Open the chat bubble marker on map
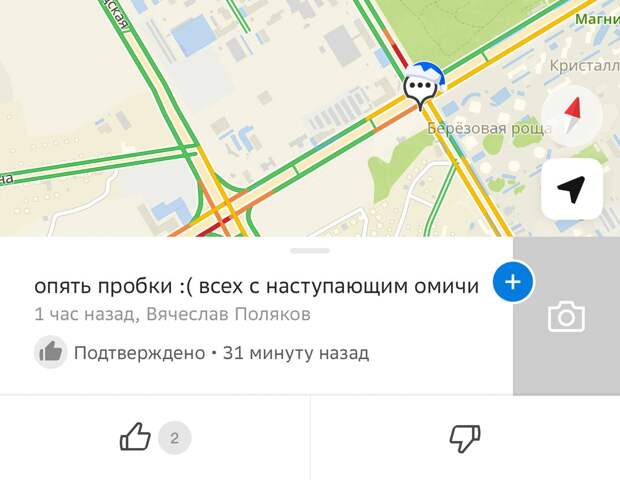 [421, 90]
